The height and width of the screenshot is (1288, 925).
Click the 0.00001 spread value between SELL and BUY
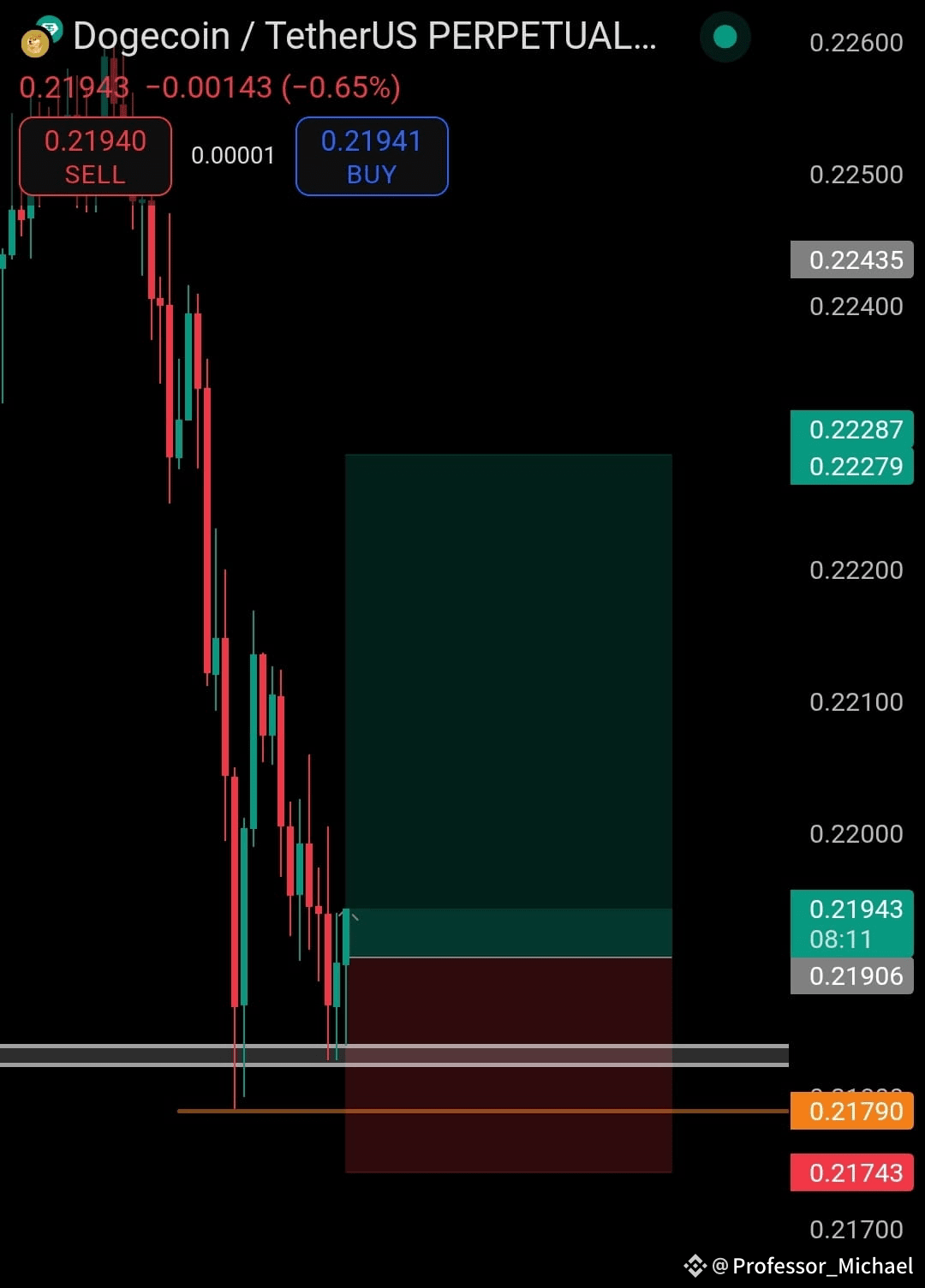click(x=233, y=155)
